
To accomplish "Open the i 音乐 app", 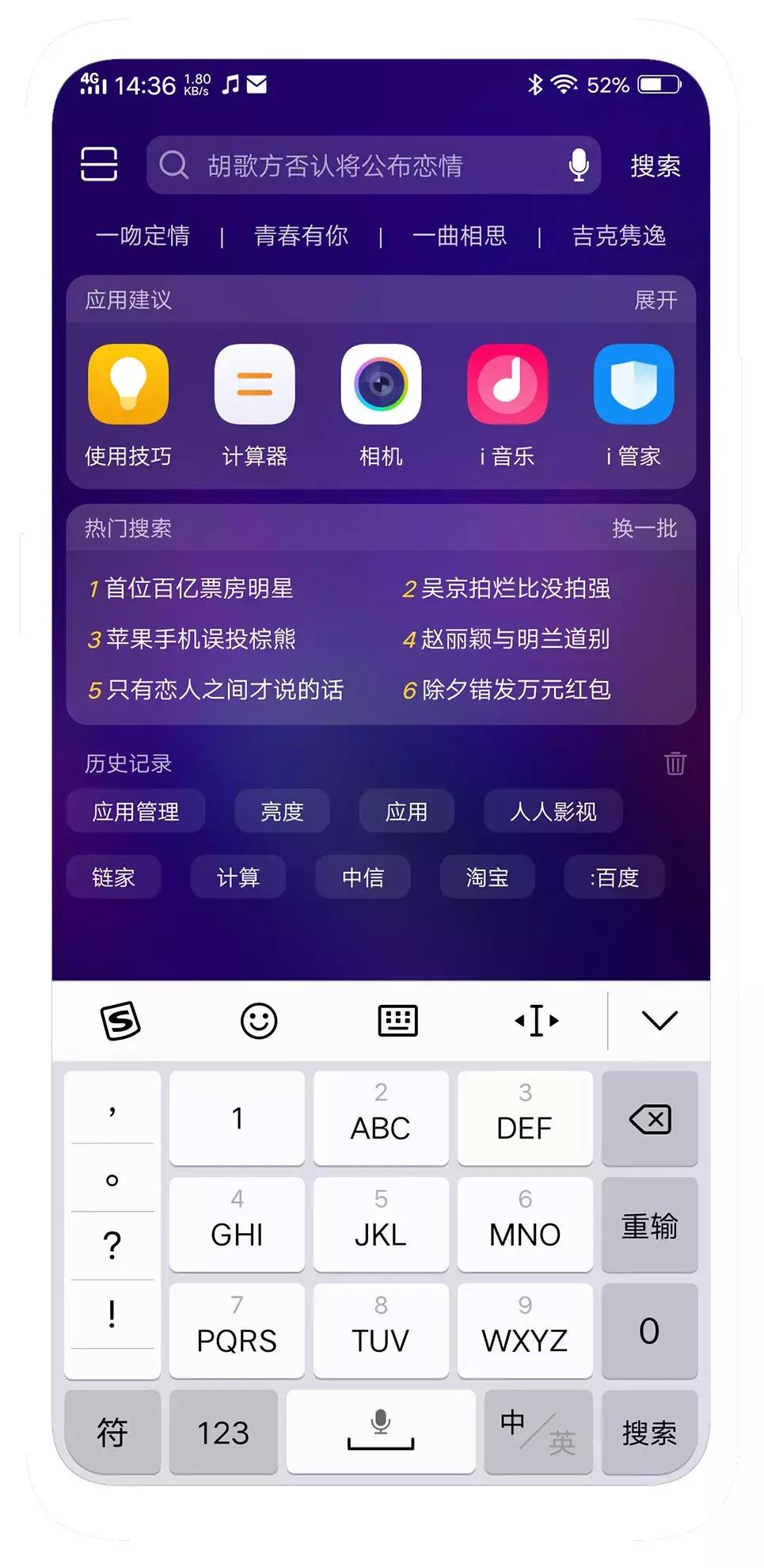I will click(507, 385).
